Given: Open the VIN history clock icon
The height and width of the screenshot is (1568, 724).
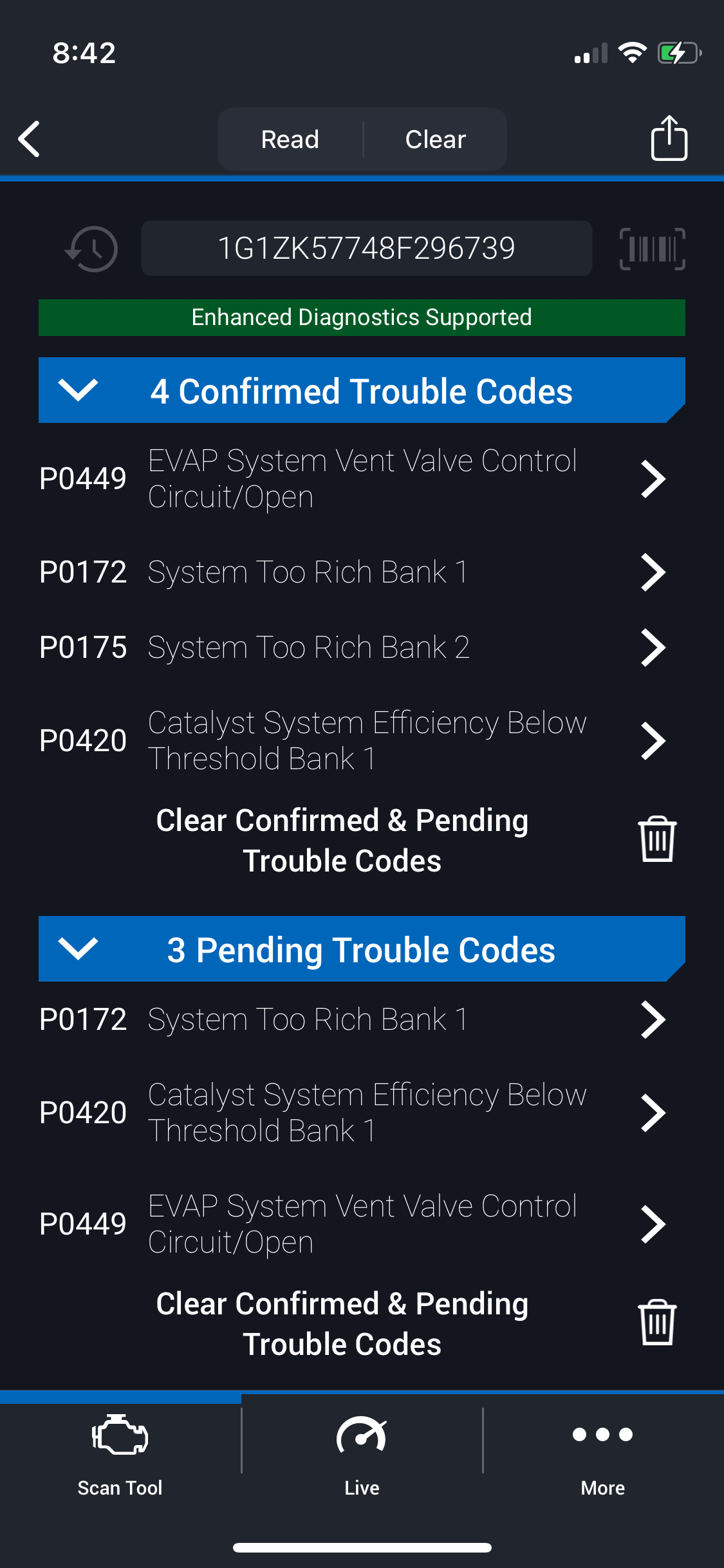Looking at the screenshot, I should 92,248.
